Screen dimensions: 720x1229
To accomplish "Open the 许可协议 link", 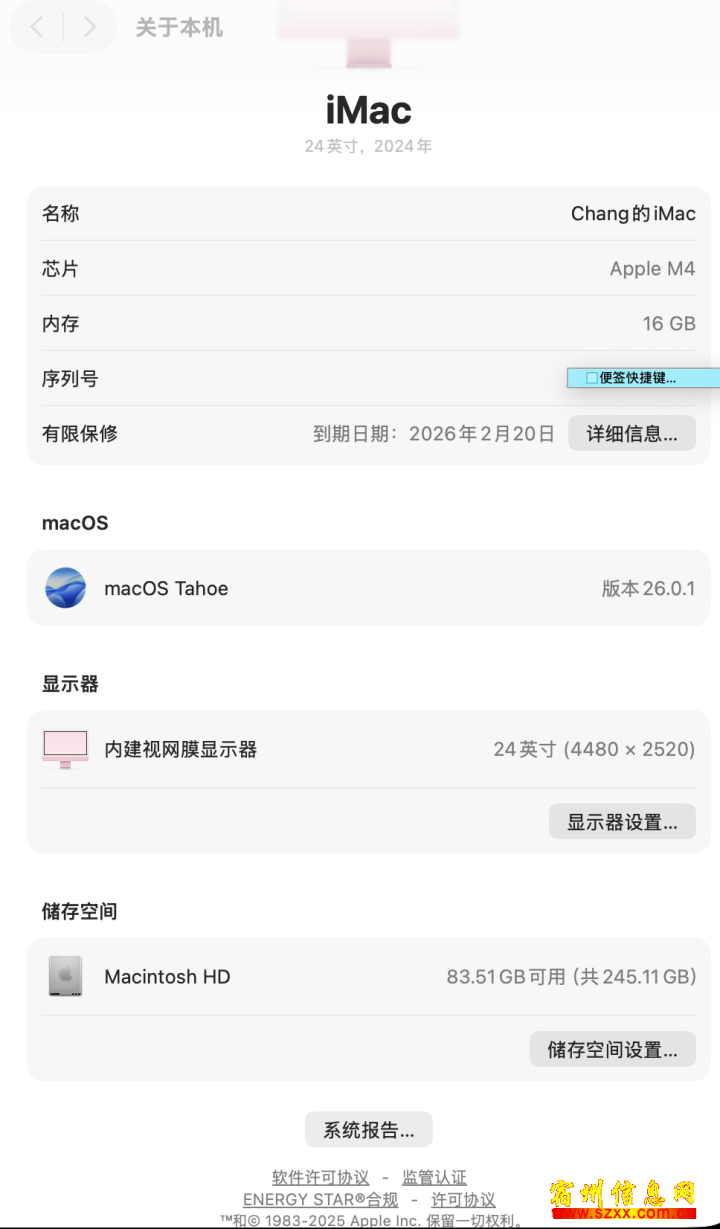I will coord(463,1199).
